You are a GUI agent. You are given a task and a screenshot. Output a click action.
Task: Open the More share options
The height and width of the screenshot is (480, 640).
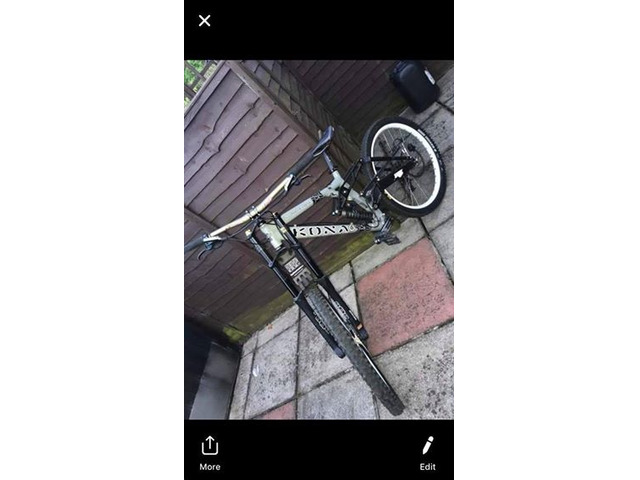[210, 451]
